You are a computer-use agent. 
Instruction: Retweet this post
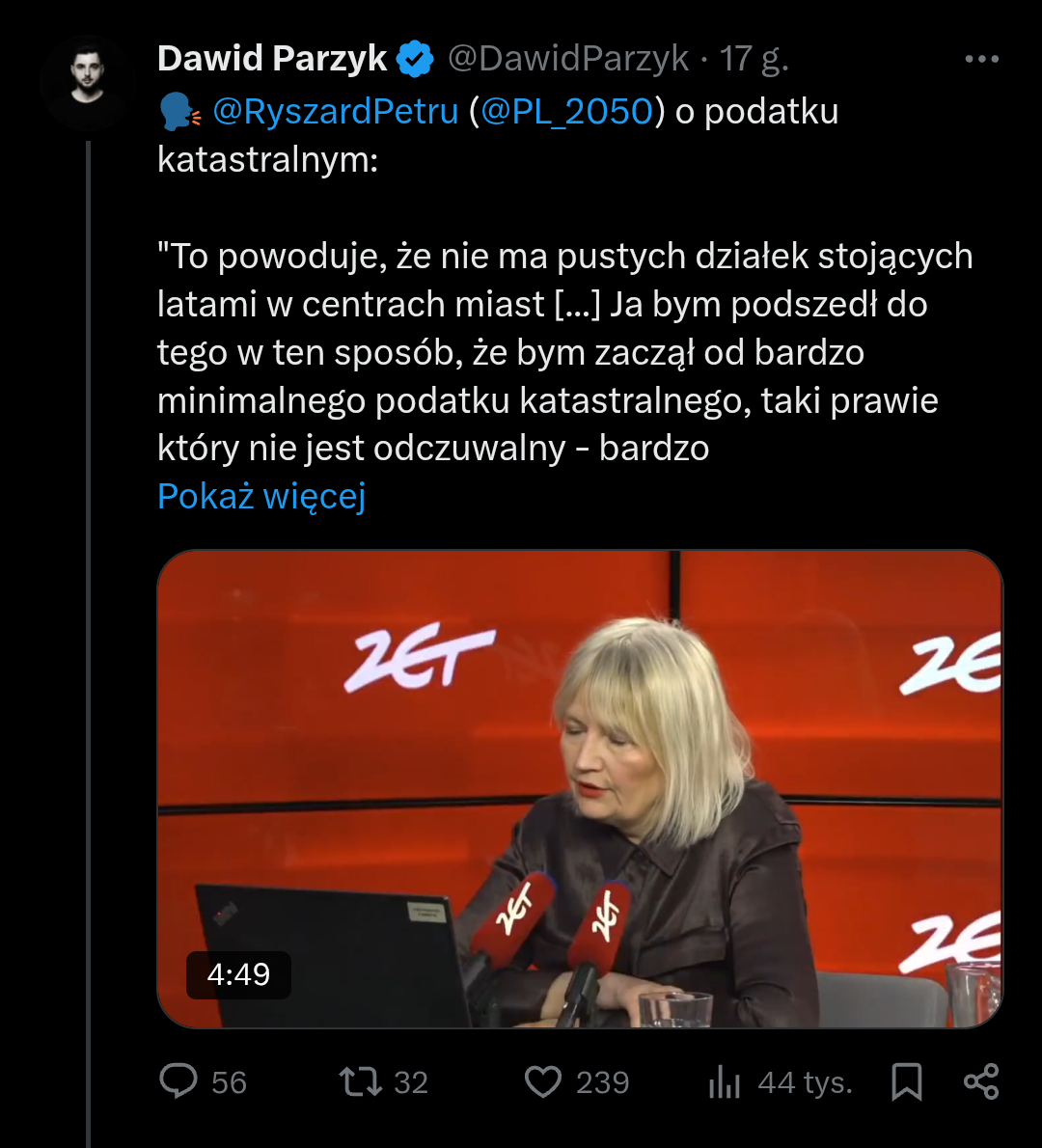point(361,1081)
